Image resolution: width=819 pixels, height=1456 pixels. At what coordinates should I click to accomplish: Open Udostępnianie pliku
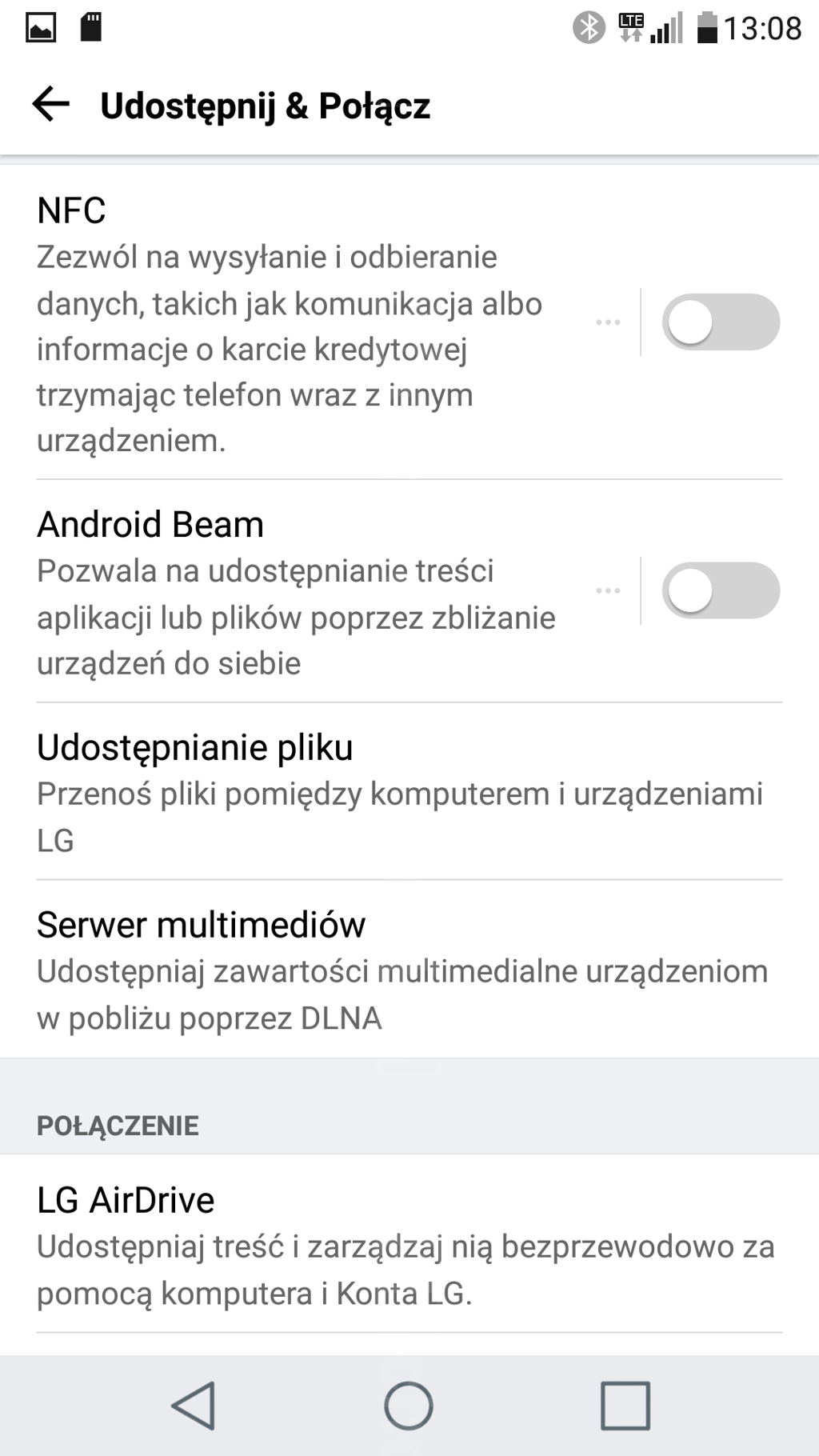pyautogui.click(x=409, y=792)
